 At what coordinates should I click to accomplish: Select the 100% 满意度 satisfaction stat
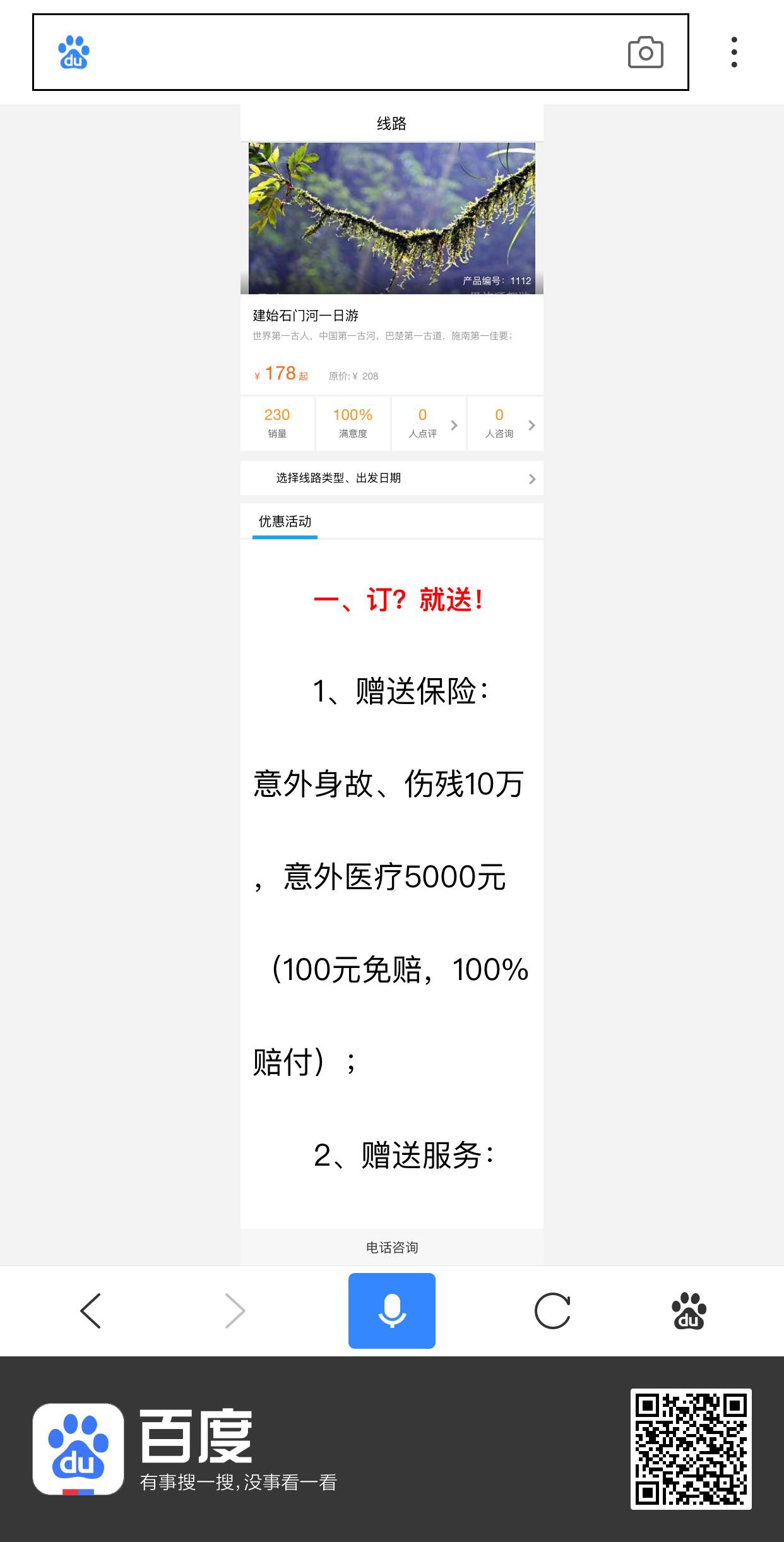point(352,423)
